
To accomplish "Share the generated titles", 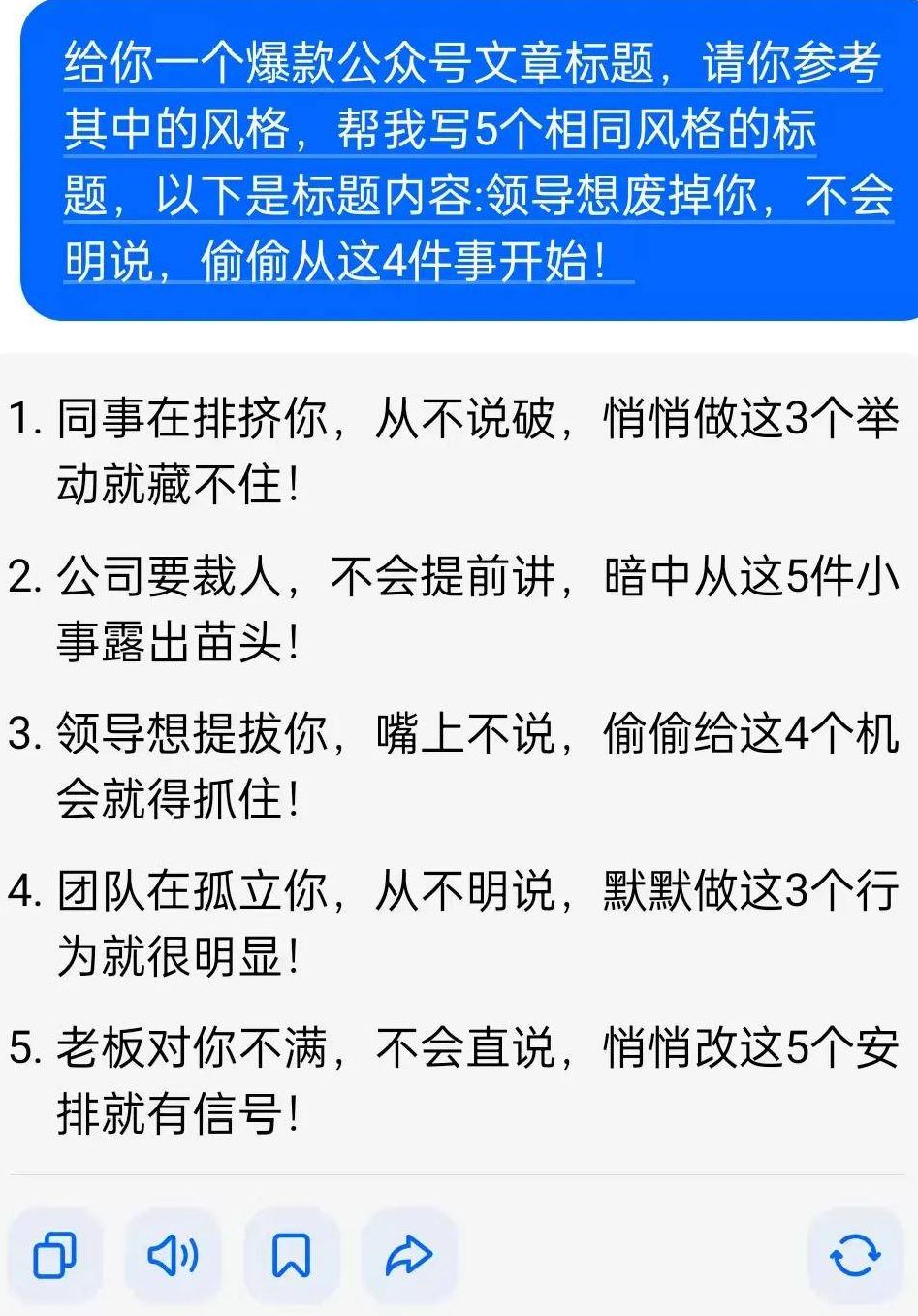I will [x=408, y=1255].
